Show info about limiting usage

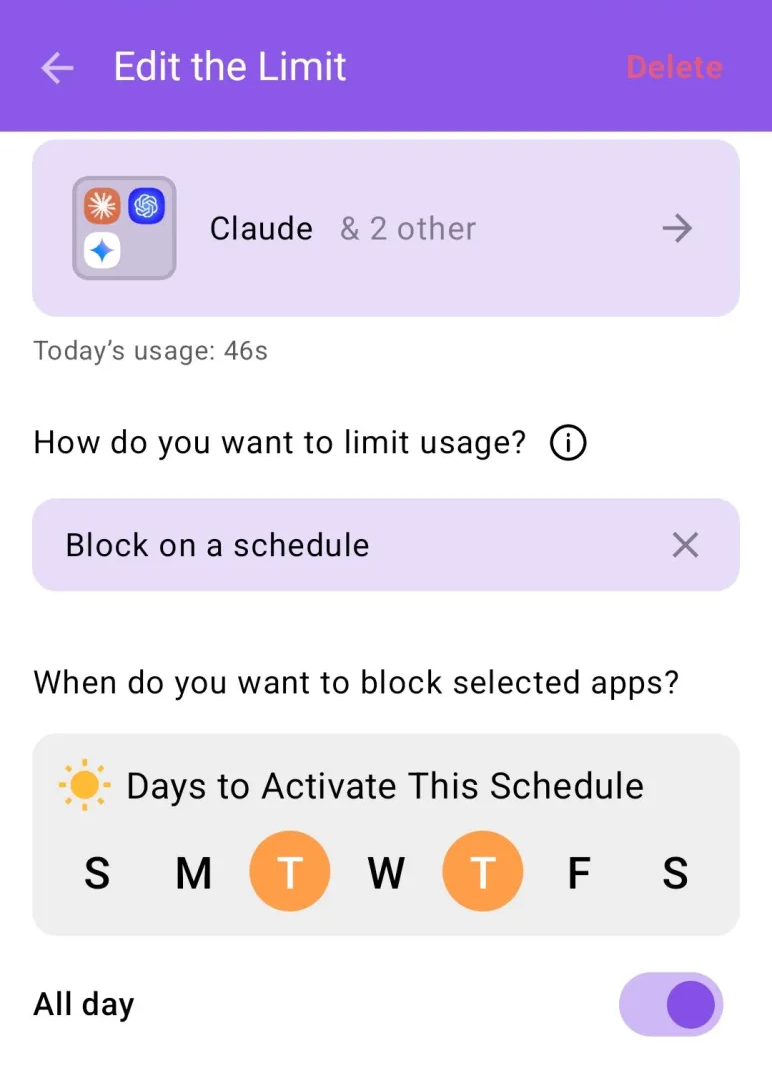[x=568, y=443]
